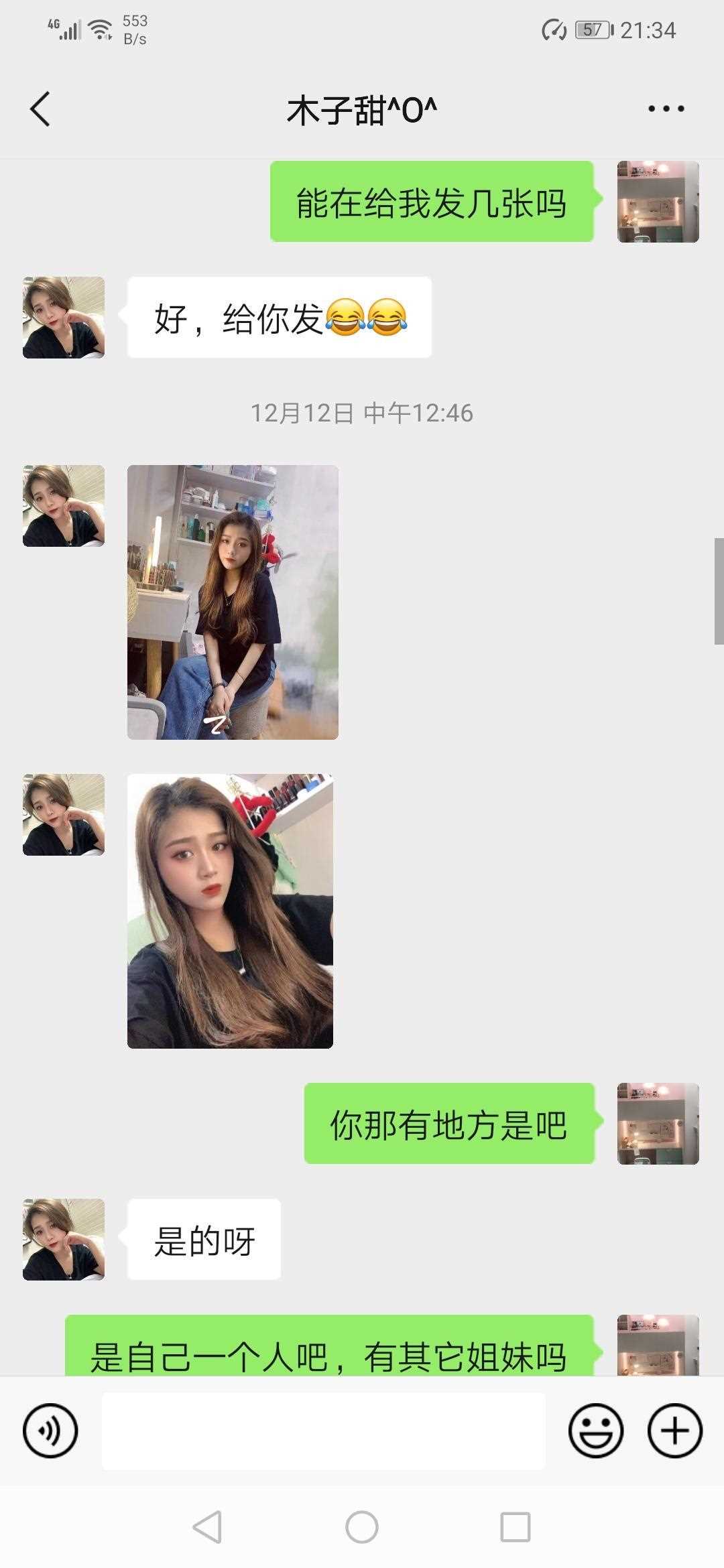Image resolution: width=724 pixels, height=1568 pixels.
Task: Open the emoji sticker panel
Action: (595, 1431)
